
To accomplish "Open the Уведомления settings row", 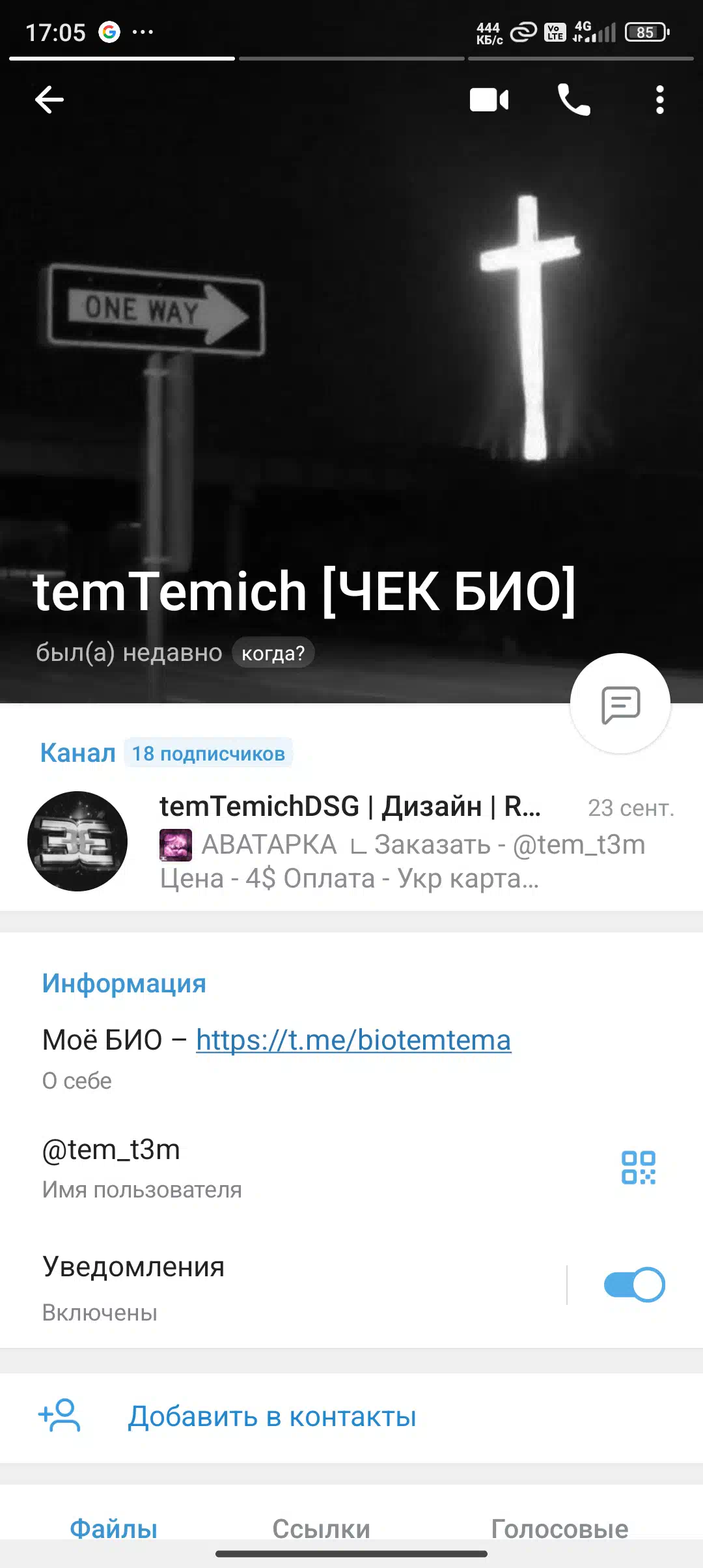I will click(283, 1287).
